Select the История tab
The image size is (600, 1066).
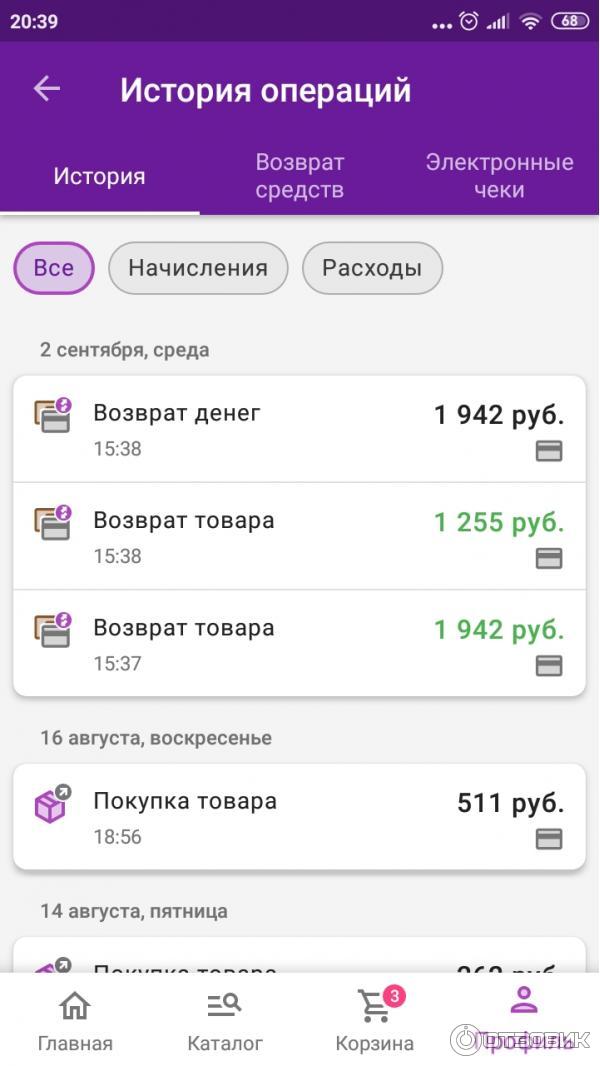(x=99, y=177)
